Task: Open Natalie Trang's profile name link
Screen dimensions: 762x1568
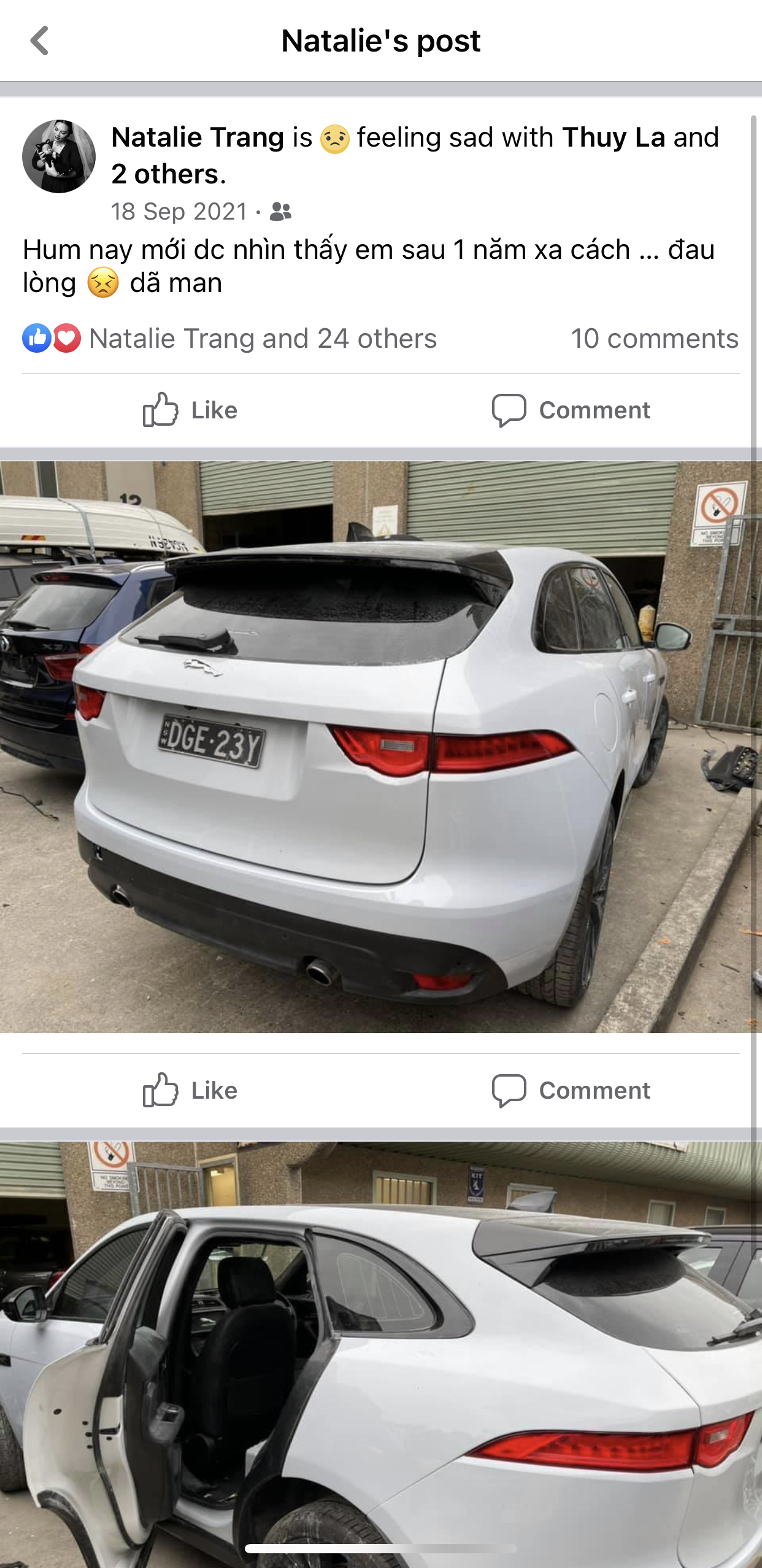Action: tap(198, 137)
